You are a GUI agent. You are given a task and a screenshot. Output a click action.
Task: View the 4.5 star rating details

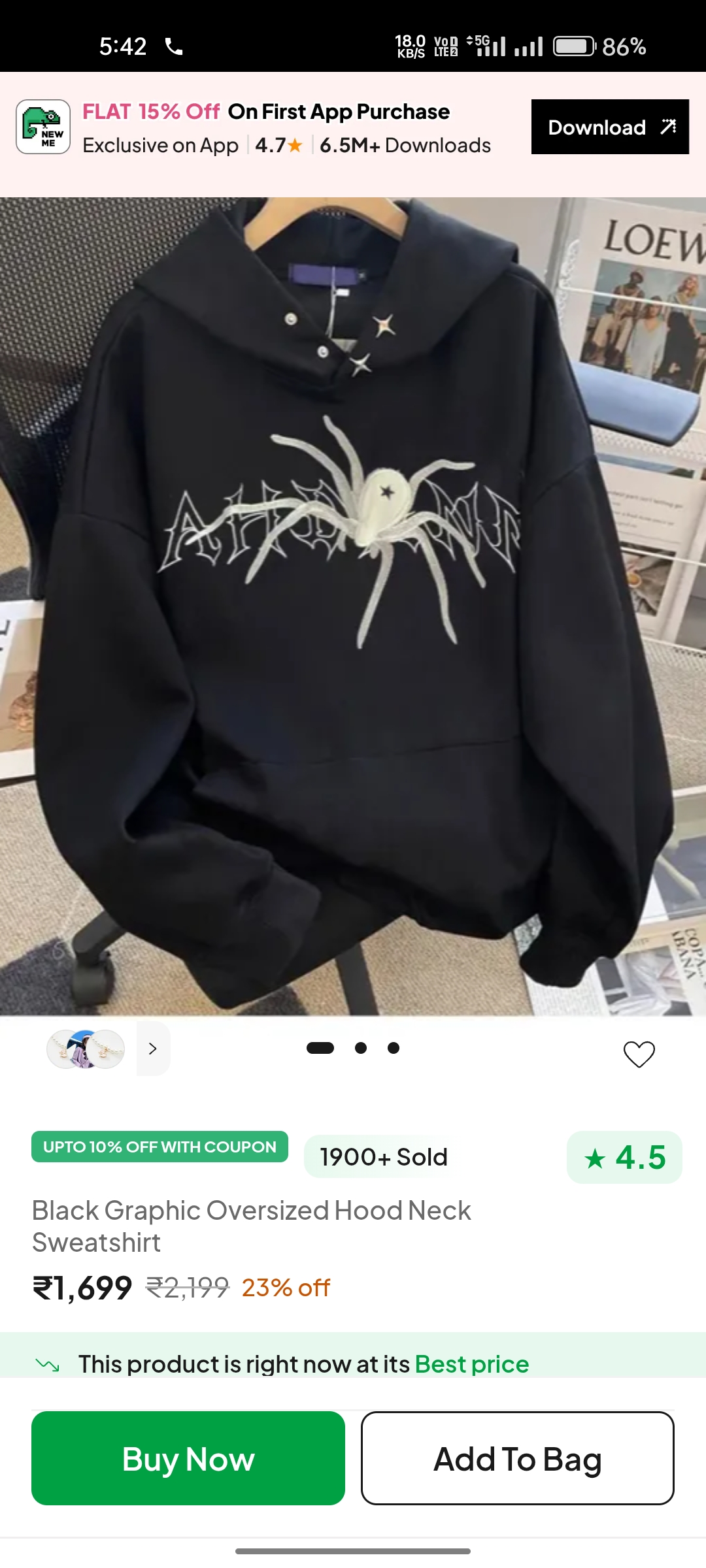coord(624,1158)
